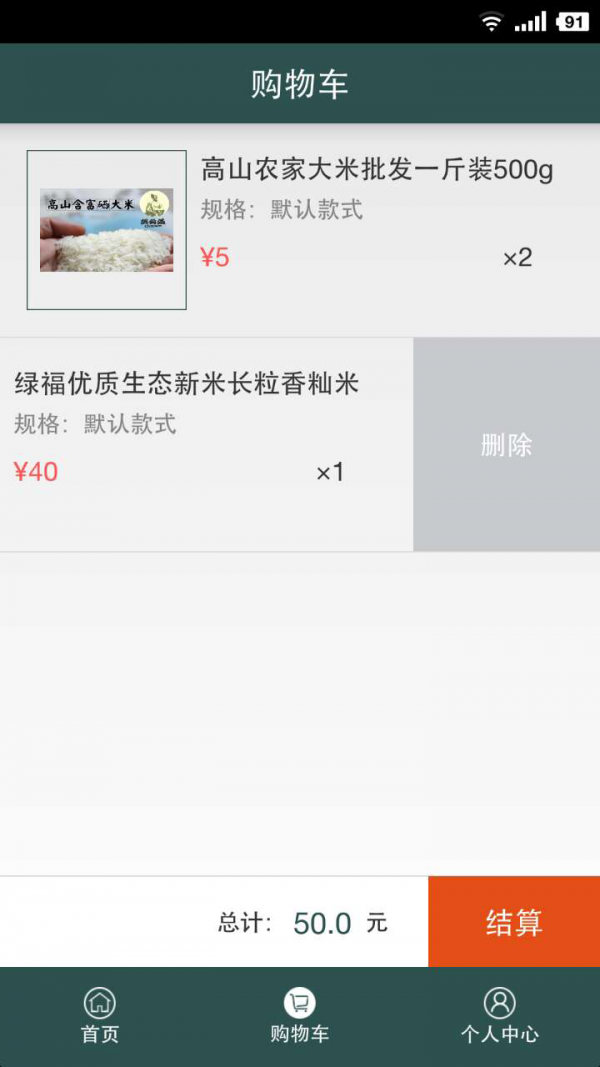600x1067 pixels.
Task: Switch to the 首页 home tab
Action: coord(100,1016)
